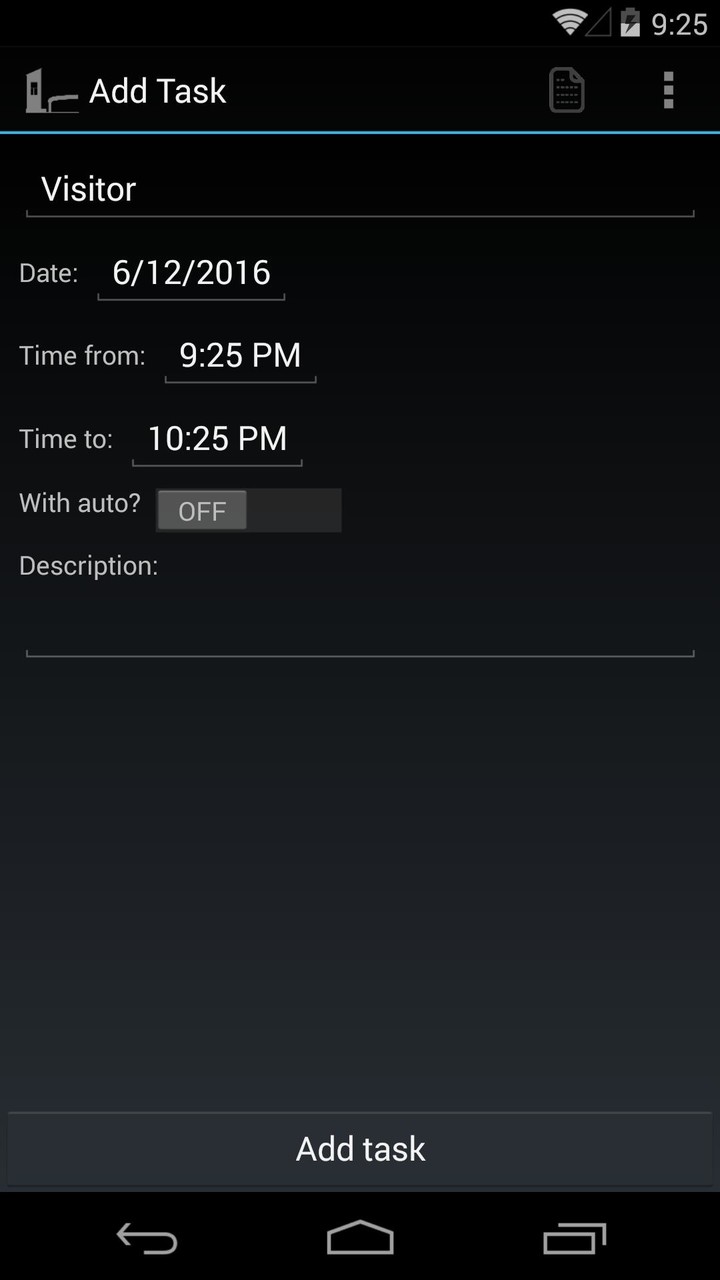Screen dimensions: 720x1280
Task: Select the 'Visitor' title input field
Action: (x=360, y=190)
